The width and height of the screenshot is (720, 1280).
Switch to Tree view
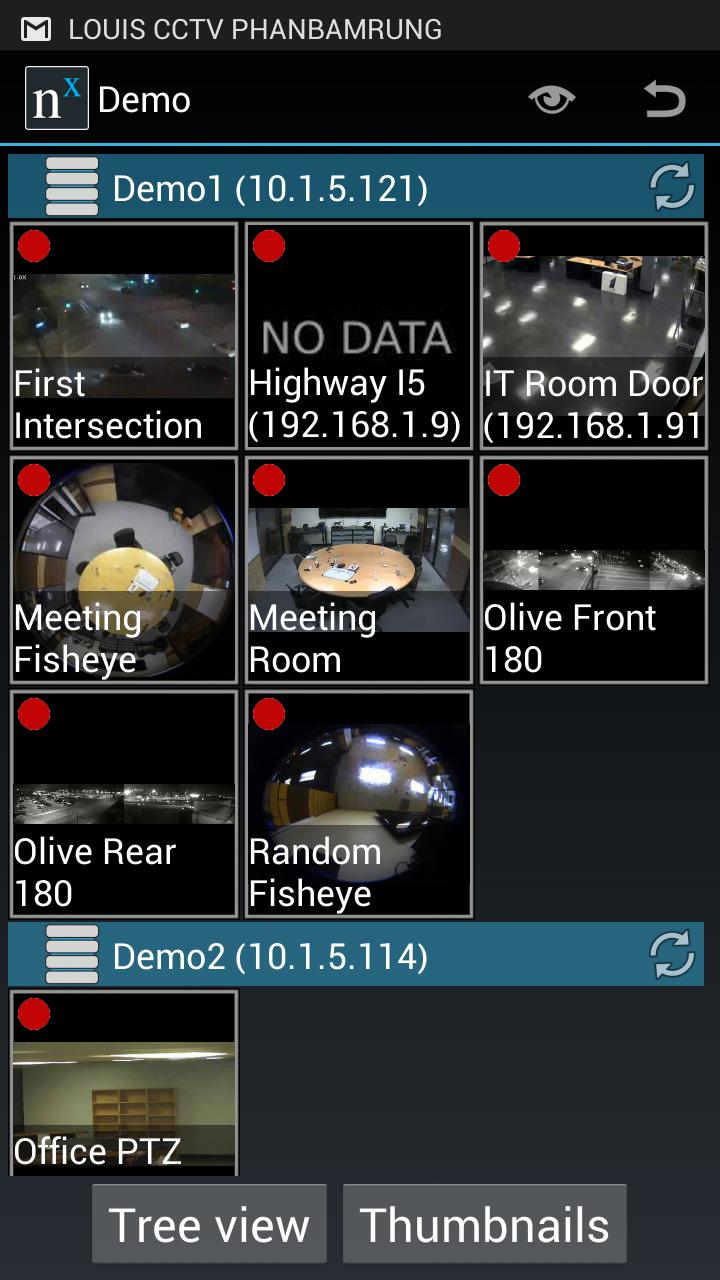click(209, 1224)
